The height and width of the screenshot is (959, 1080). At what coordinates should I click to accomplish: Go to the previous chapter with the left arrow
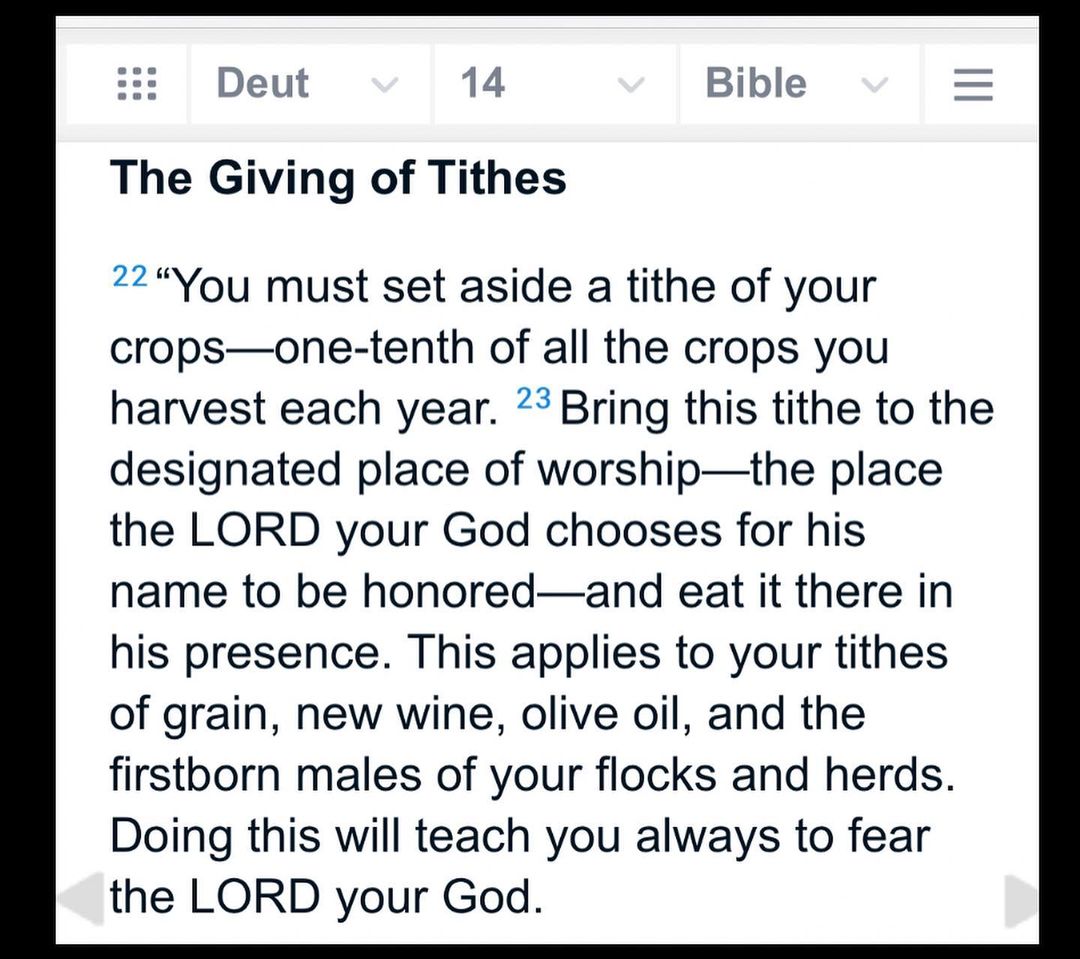point(80,899)
